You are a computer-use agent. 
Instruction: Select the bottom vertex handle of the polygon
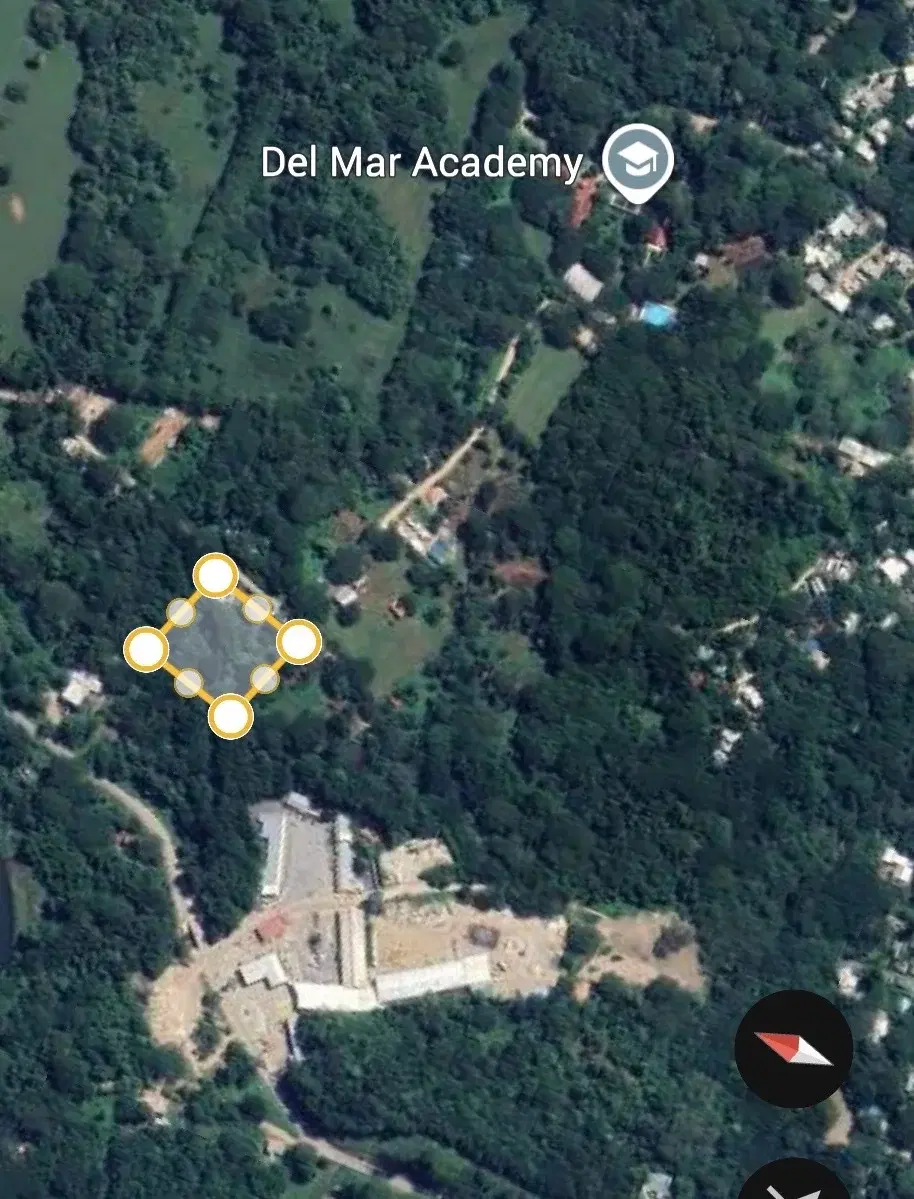[x=229, y=716]
